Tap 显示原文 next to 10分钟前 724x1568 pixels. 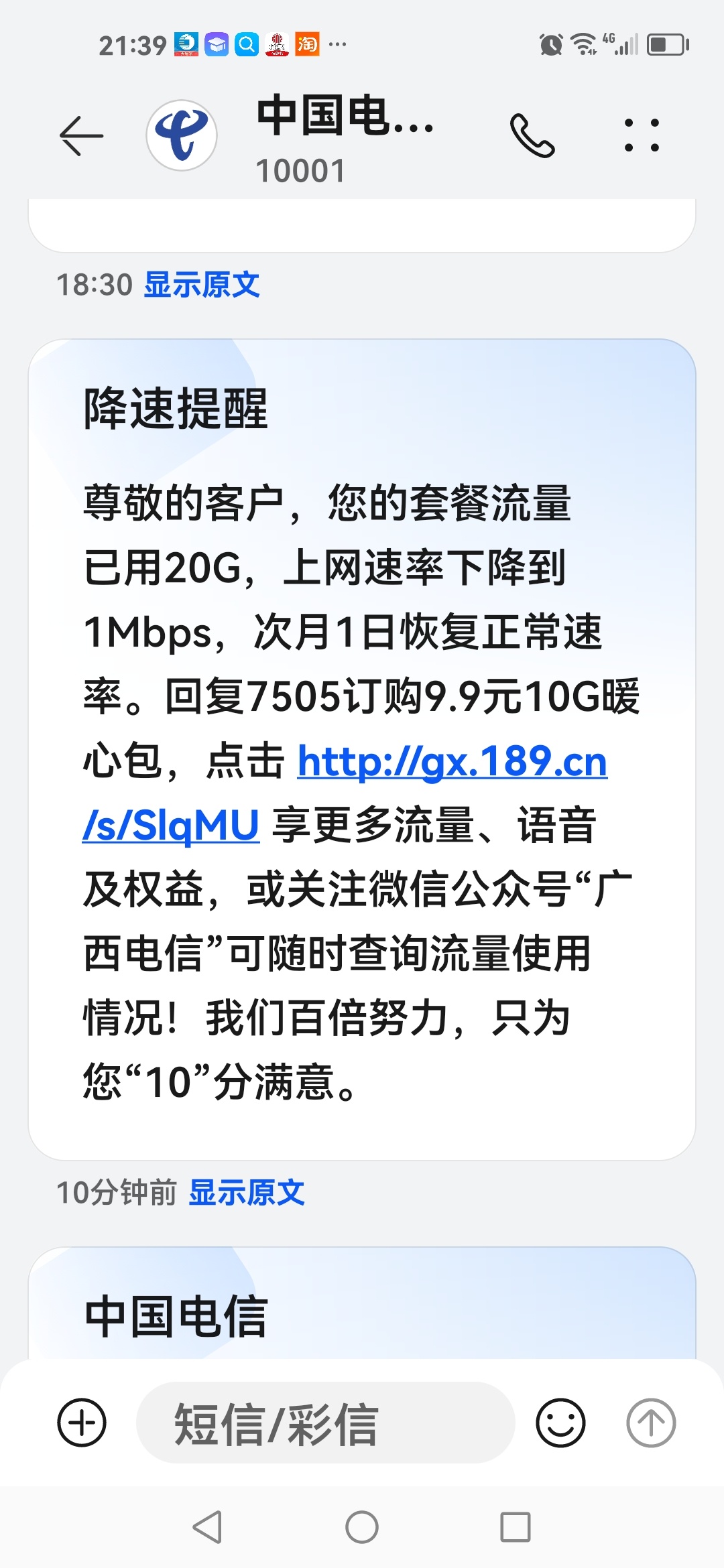coord(247,1192)
